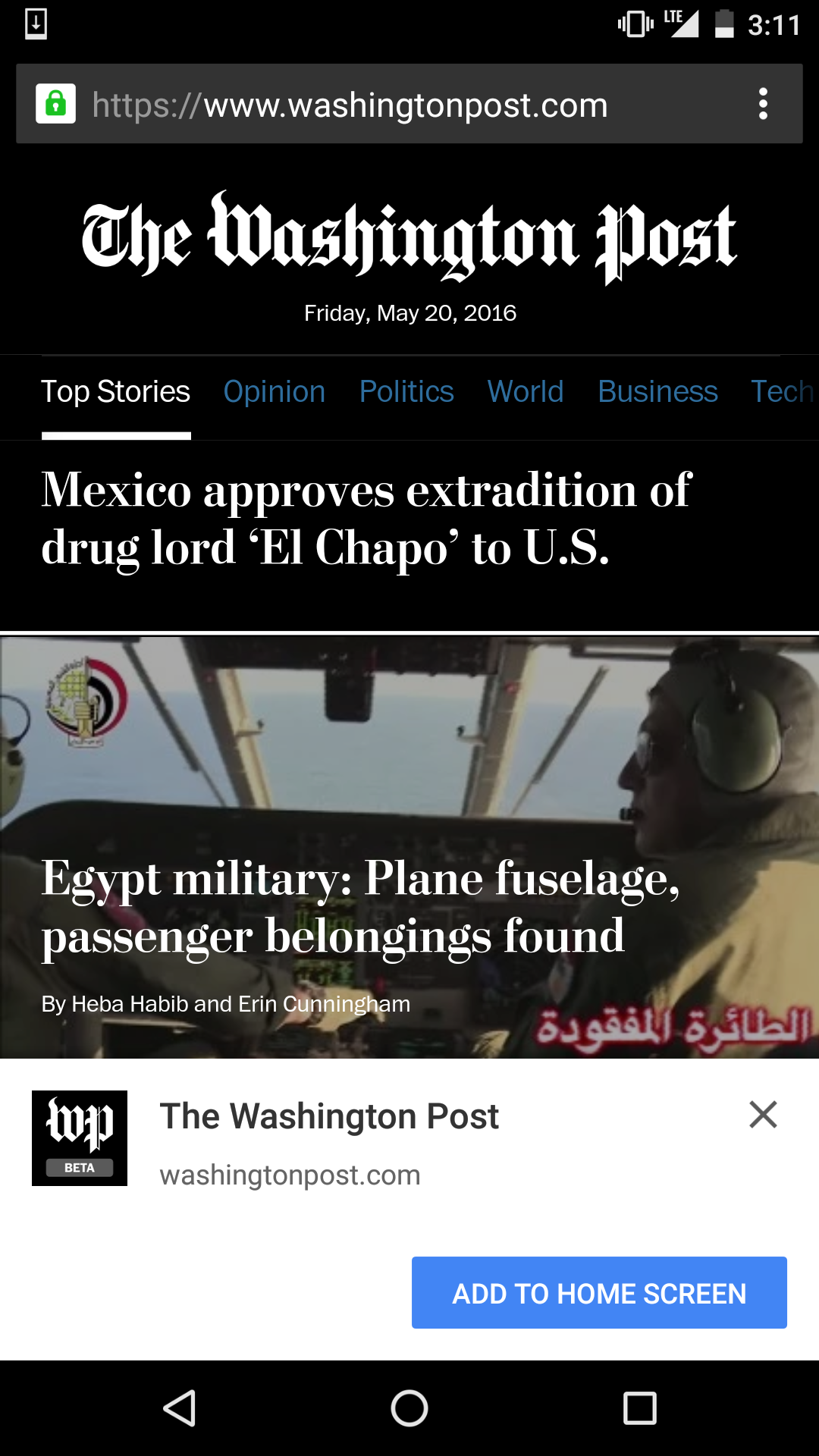
Task: Switch to the Opinion tab
Action: click(274, 392)
